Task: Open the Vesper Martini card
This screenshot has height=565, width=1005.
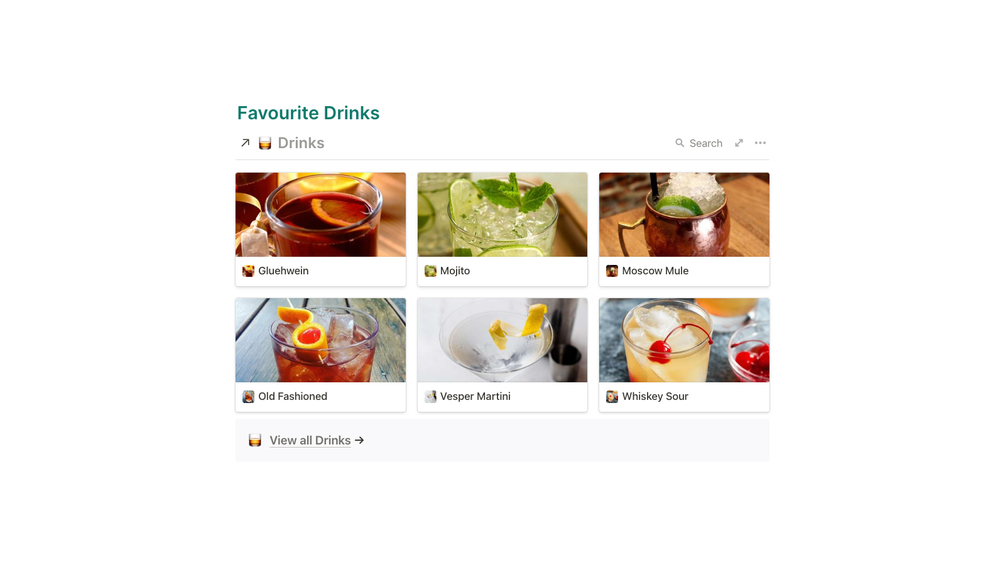Action: pos(502,354)
